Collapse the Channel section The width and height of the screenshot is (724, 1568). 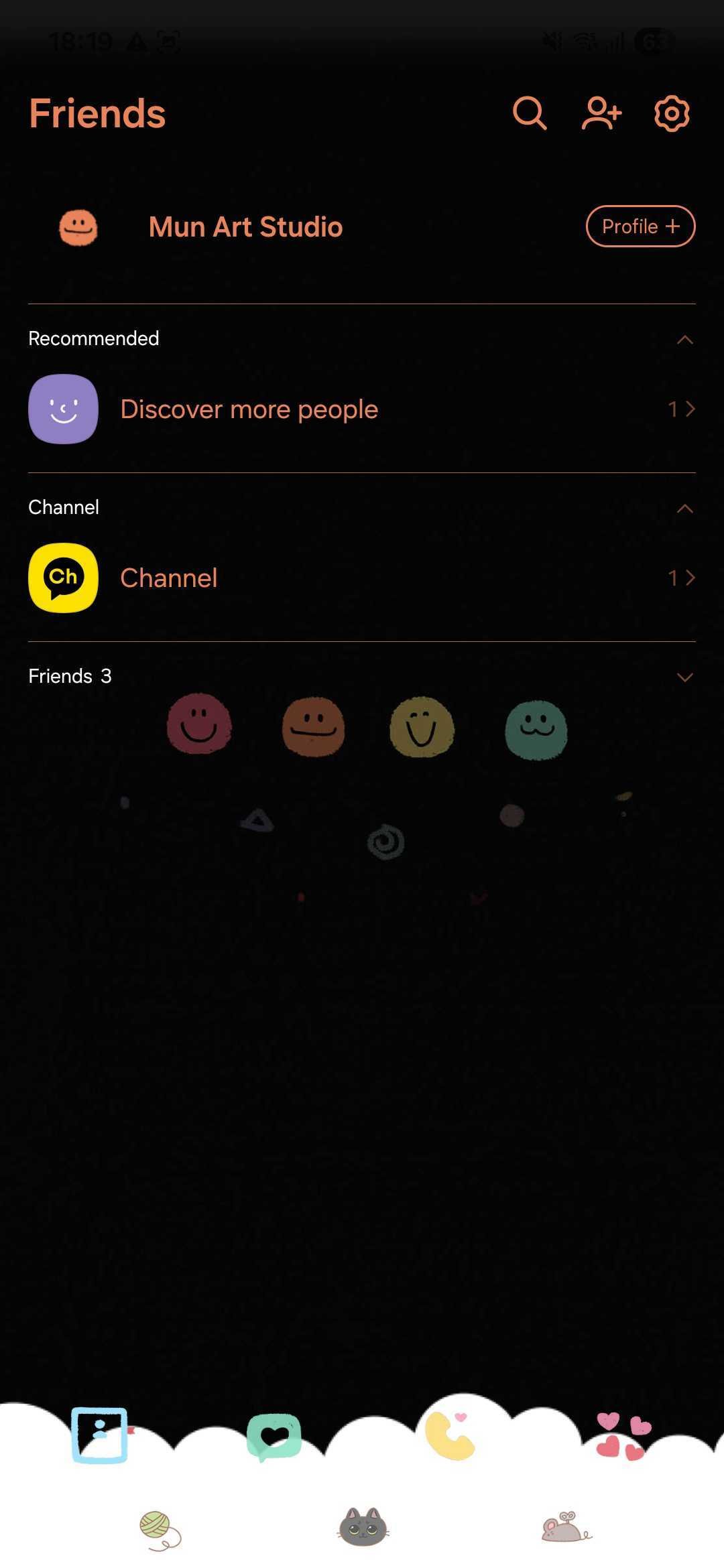[x=684, y=509]
